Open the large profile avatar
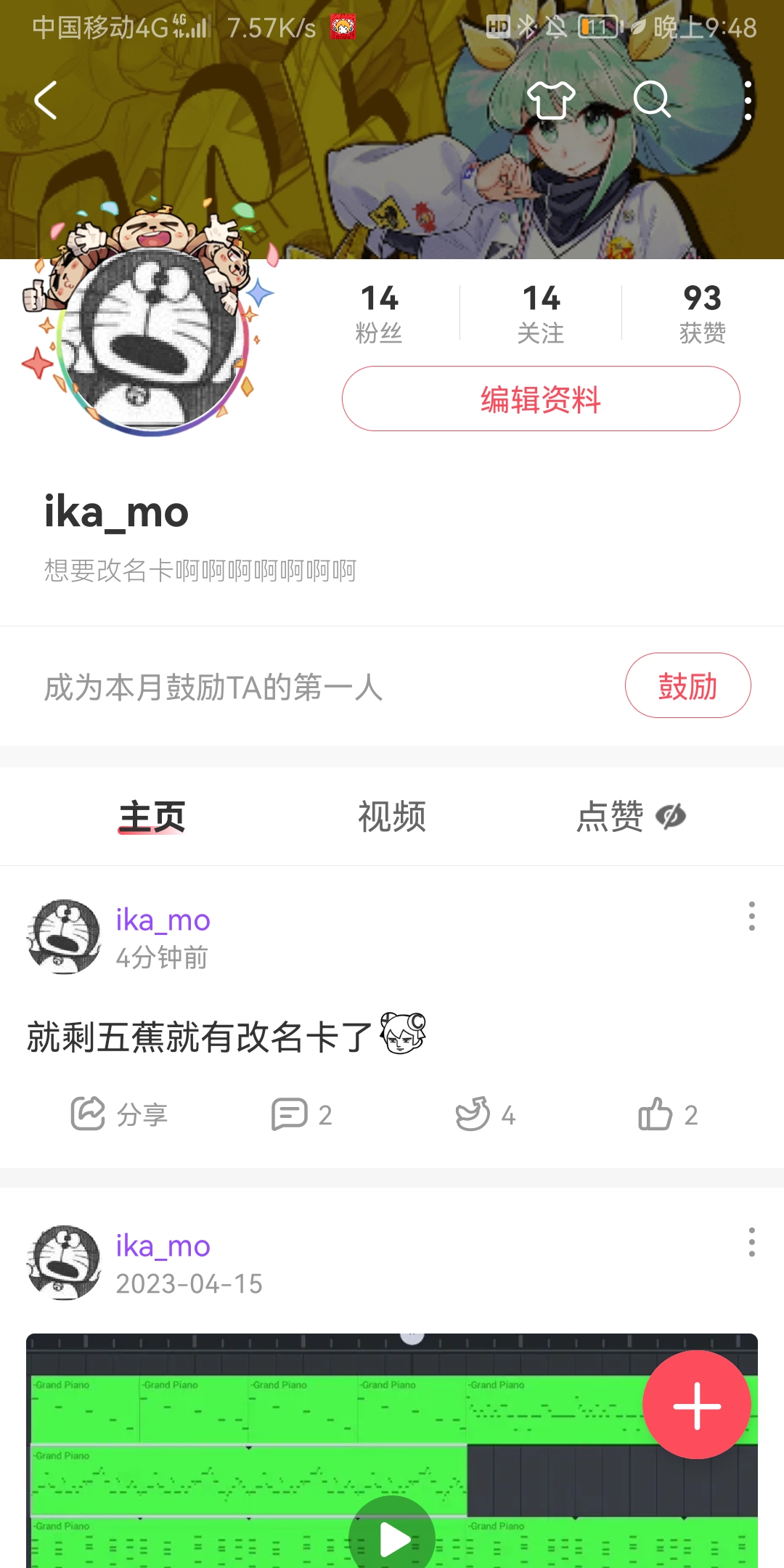The image size is (784, 1568). [152, 338]
